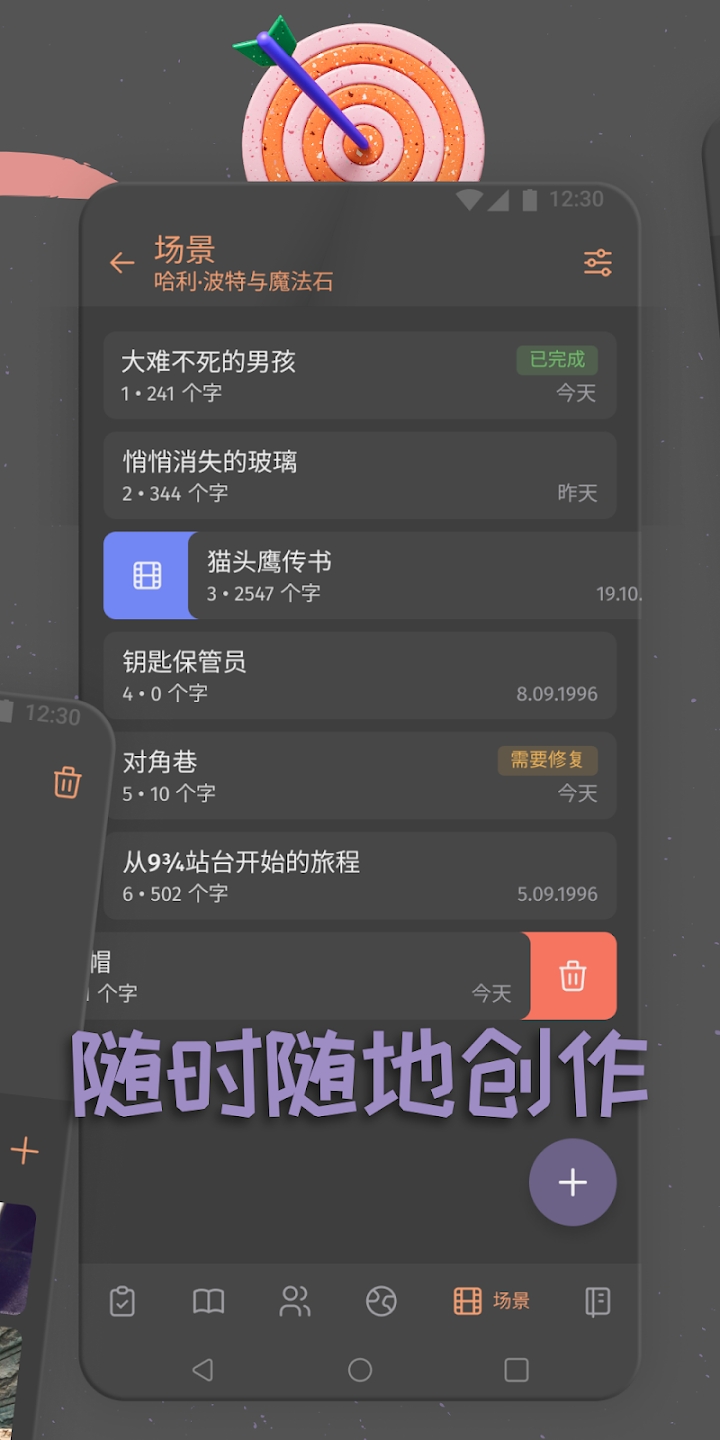The width and height of the screenshot is (720, 1440).
Task: Open the notes panel icon on bottom right
Action: coord(597,1302)
